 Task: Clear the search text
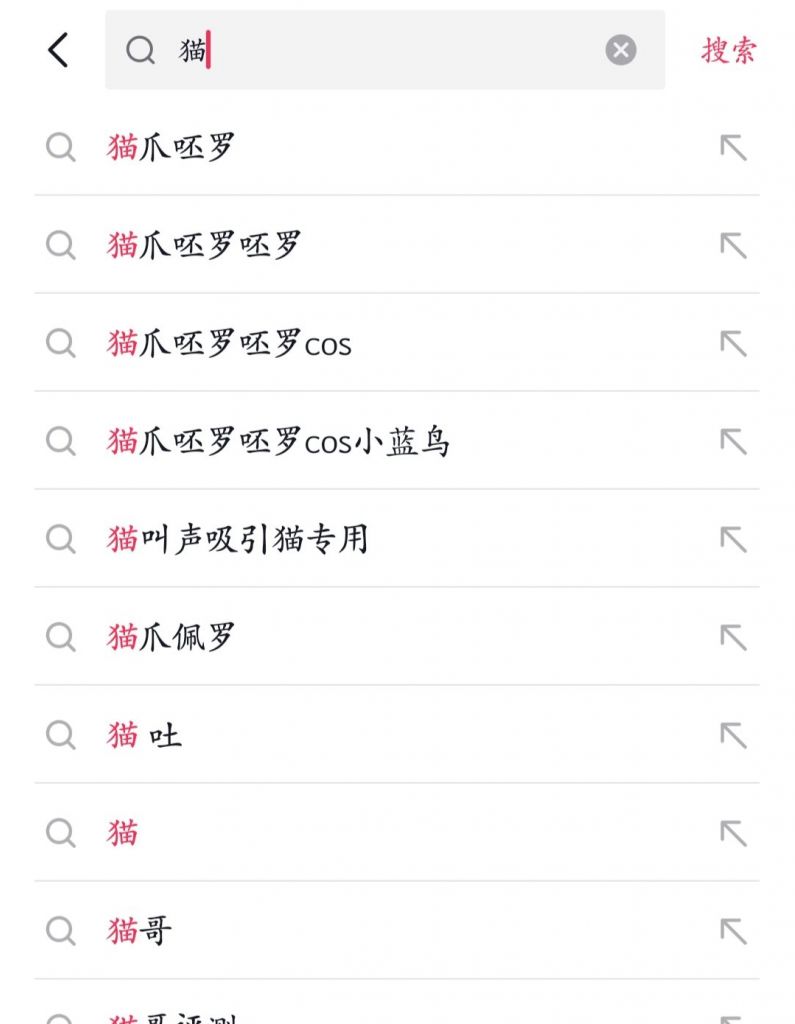pos(621,50)
